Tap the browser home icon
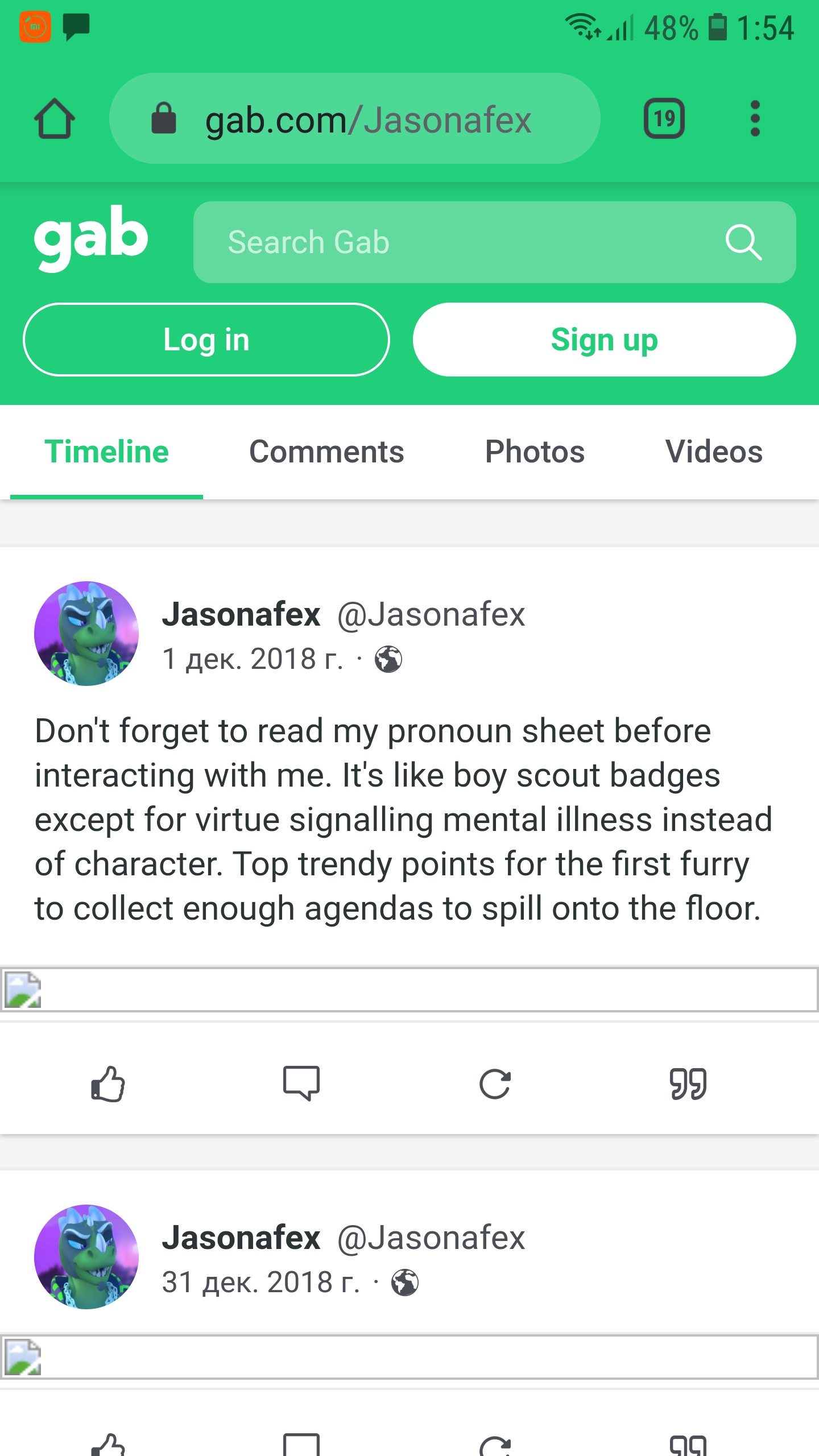The height and width of the screenshot is (1456, 819). point(55,119)
